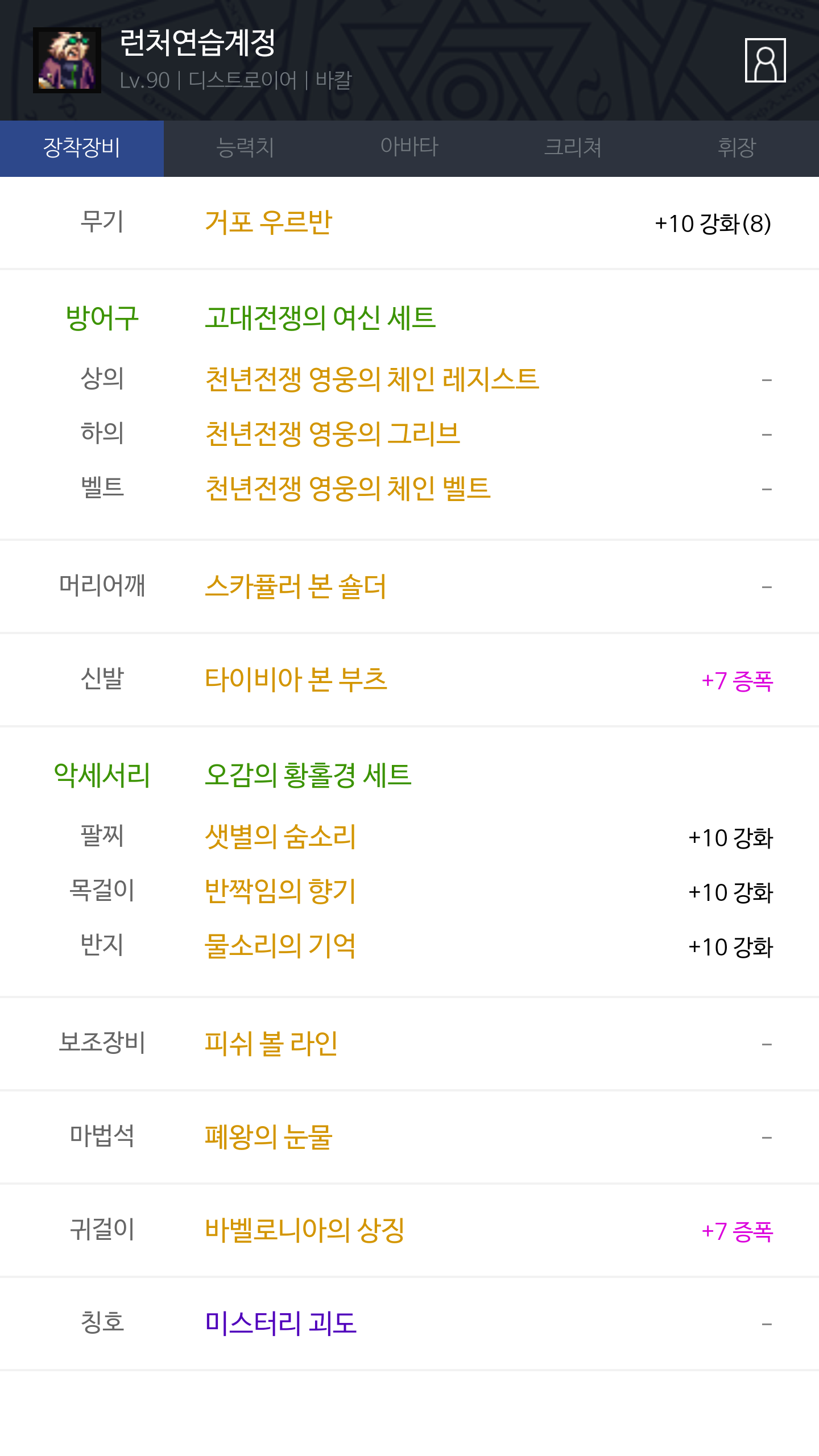This screenshot has height=1456, width=819.
Task: View 바벨로니아의 상징 earring details
Action: (x=304, y=1230)
